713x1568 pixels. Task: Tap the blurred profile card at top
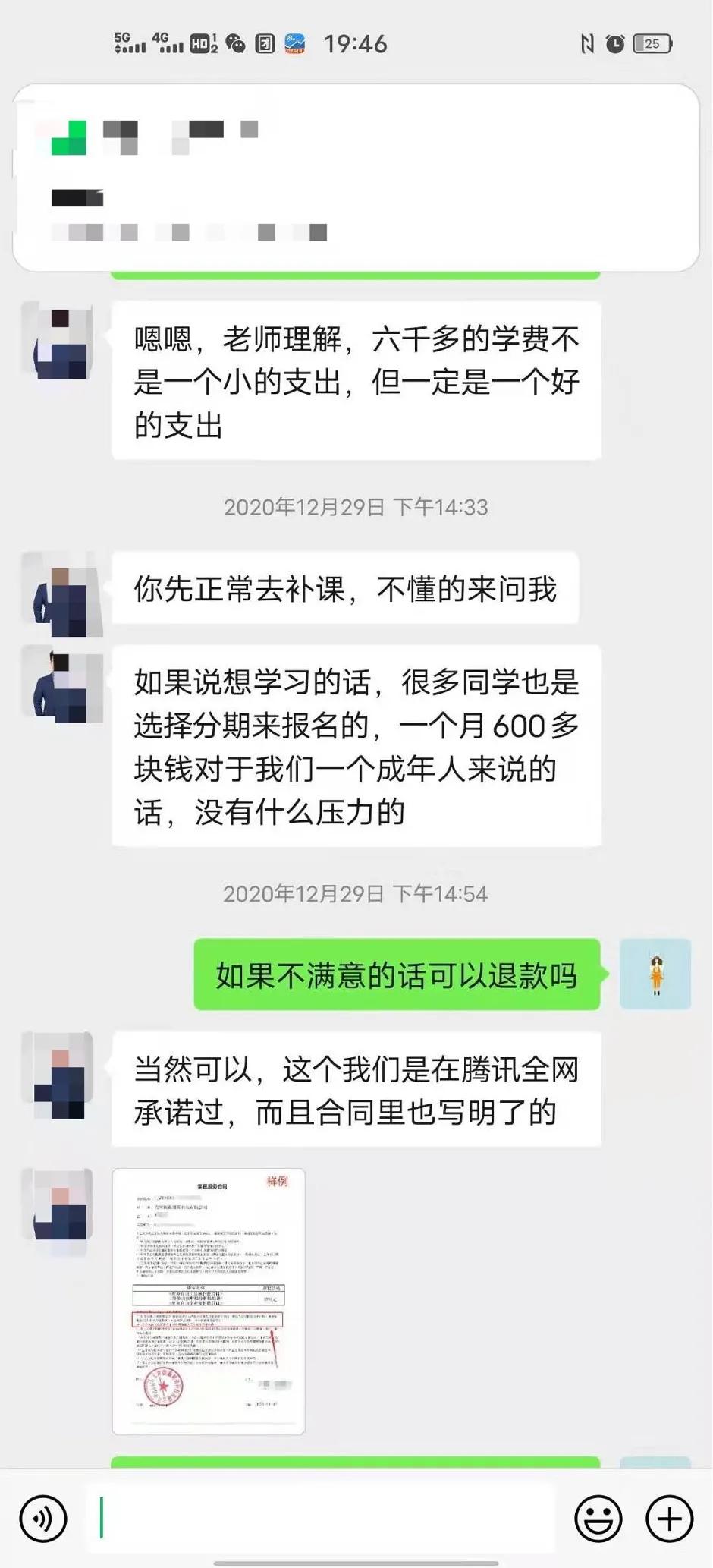(356, 171)
